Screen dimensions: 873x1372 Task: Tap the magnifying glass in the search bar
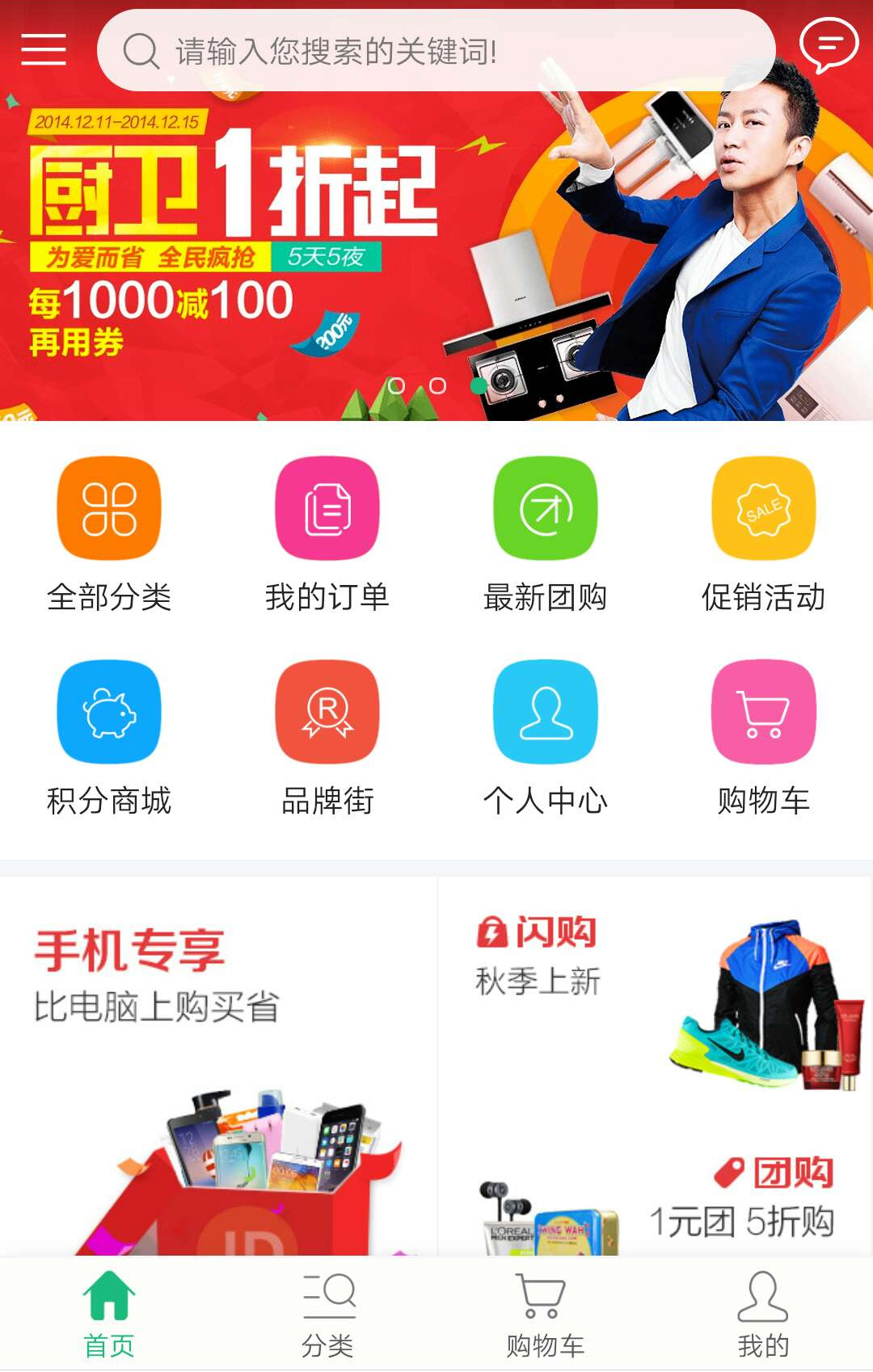(141, 50)
